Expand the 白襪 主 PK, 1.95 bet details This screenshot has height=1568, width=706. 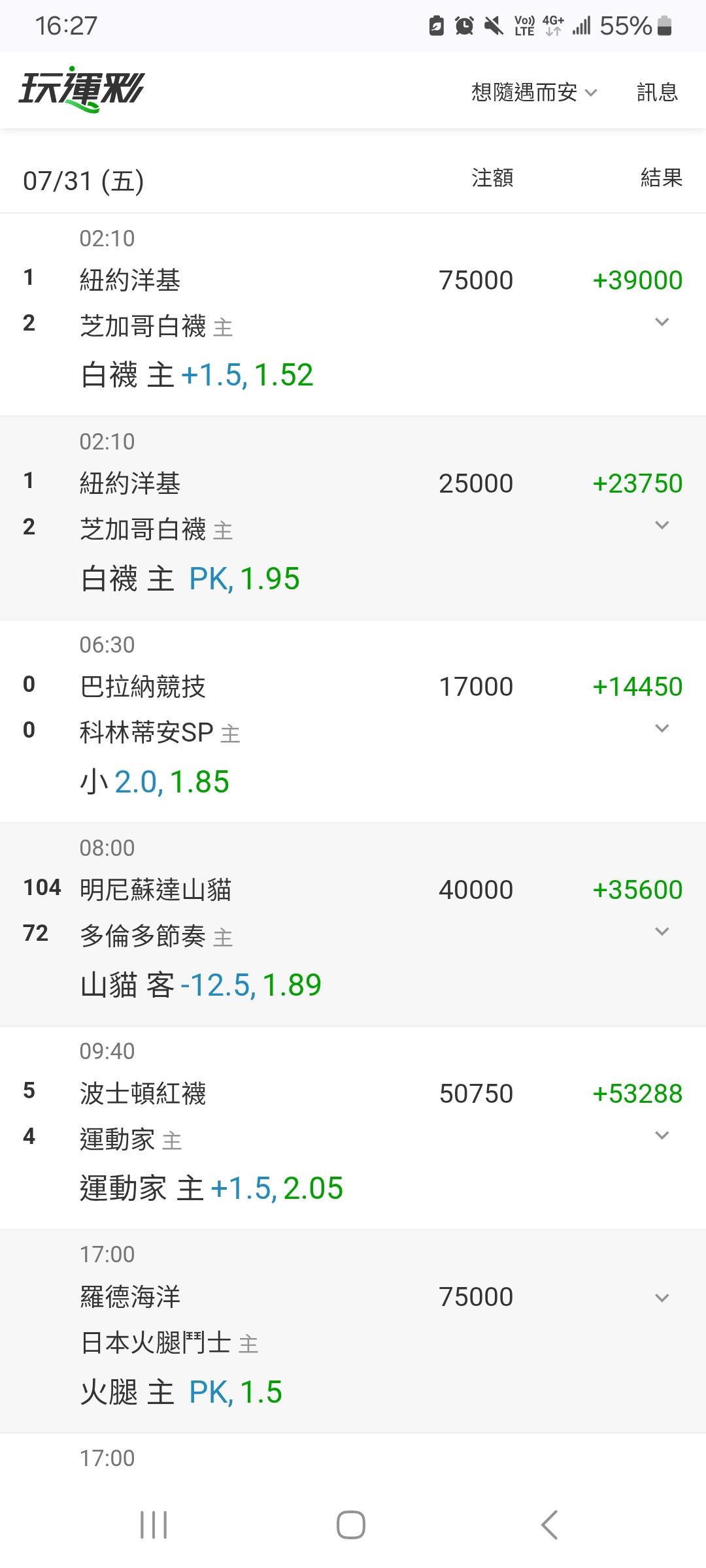[662, 525]
